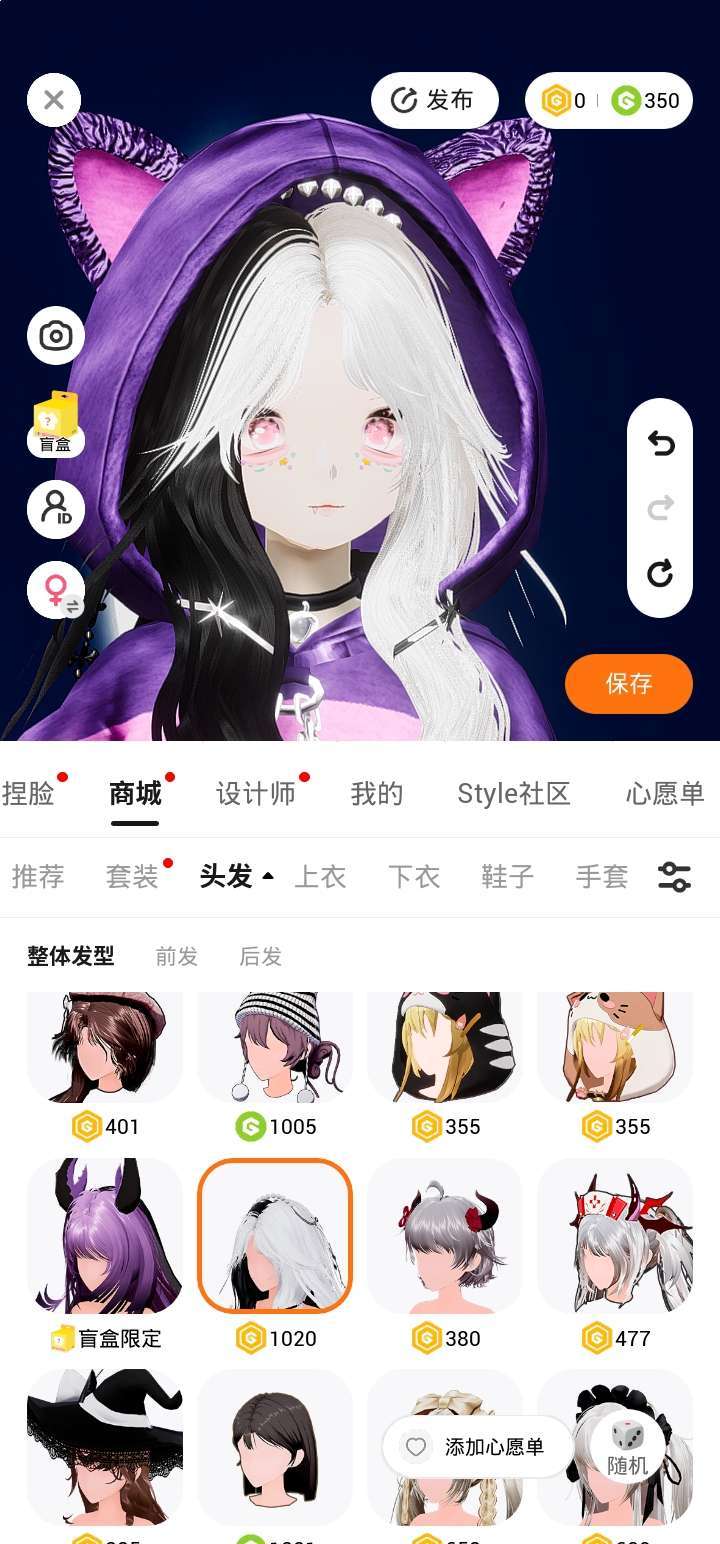The width and height of the screenshot is (720, 1544).
Task: Tap 添加心愿单 to add to the wishlist
Action: [x=477, y=1446]
